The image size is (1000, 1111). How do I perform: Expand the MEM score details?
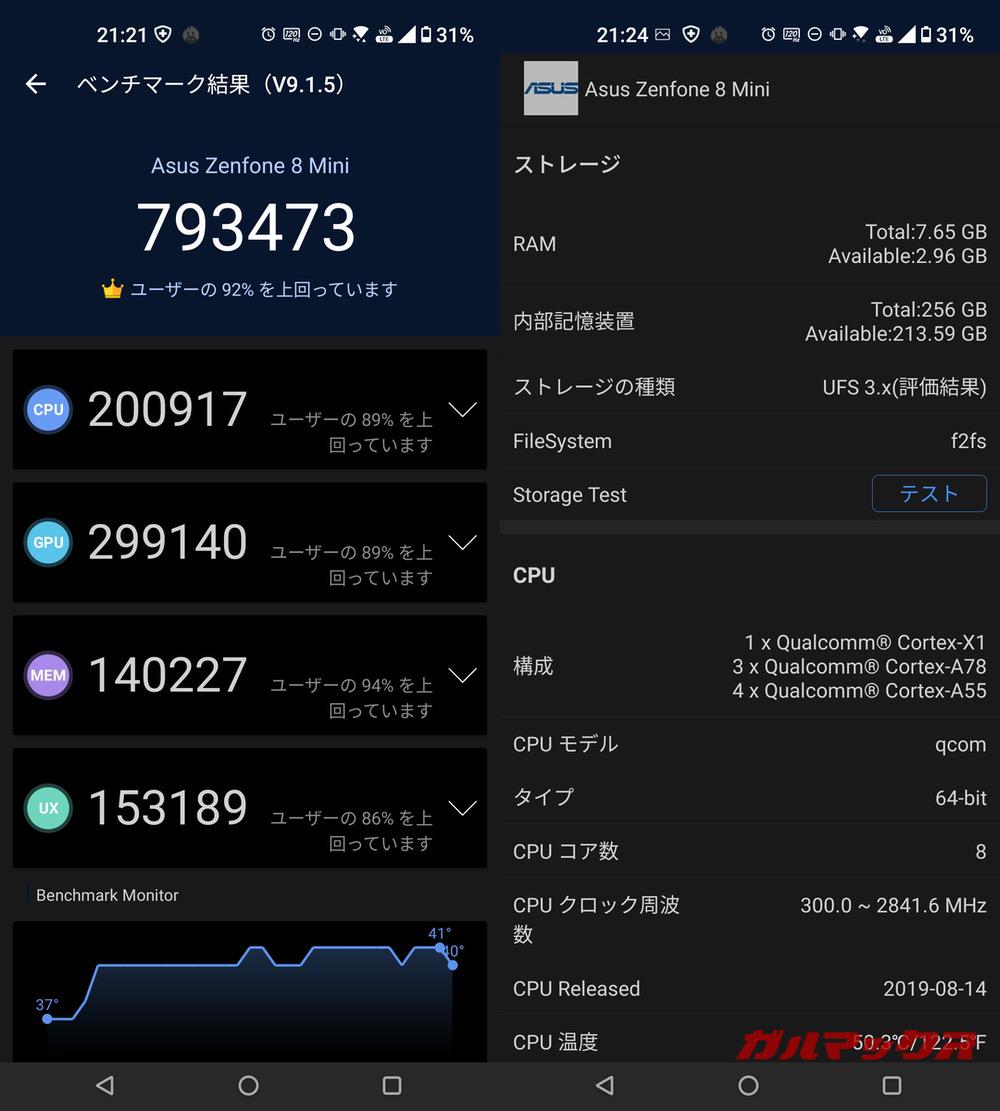462,675
